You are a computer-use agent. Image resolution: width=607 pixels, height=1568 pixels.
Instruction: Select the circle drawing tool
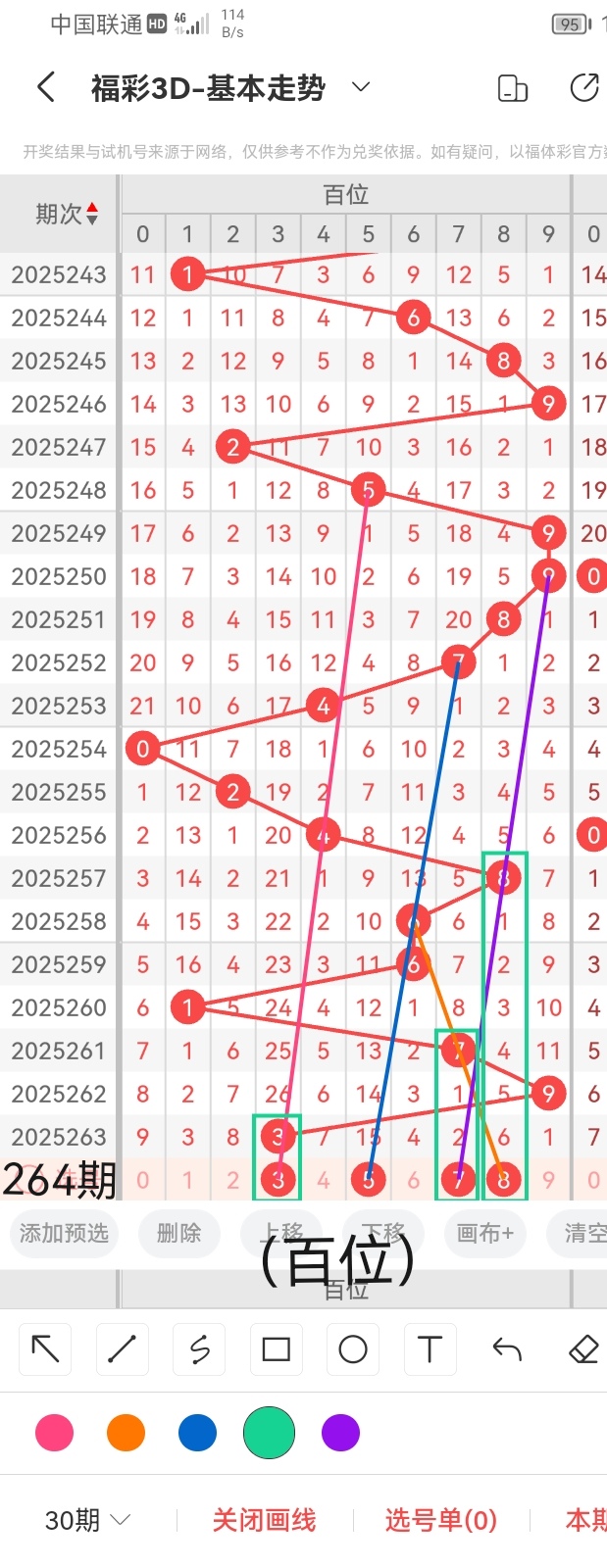click(x=353, y=1349)
